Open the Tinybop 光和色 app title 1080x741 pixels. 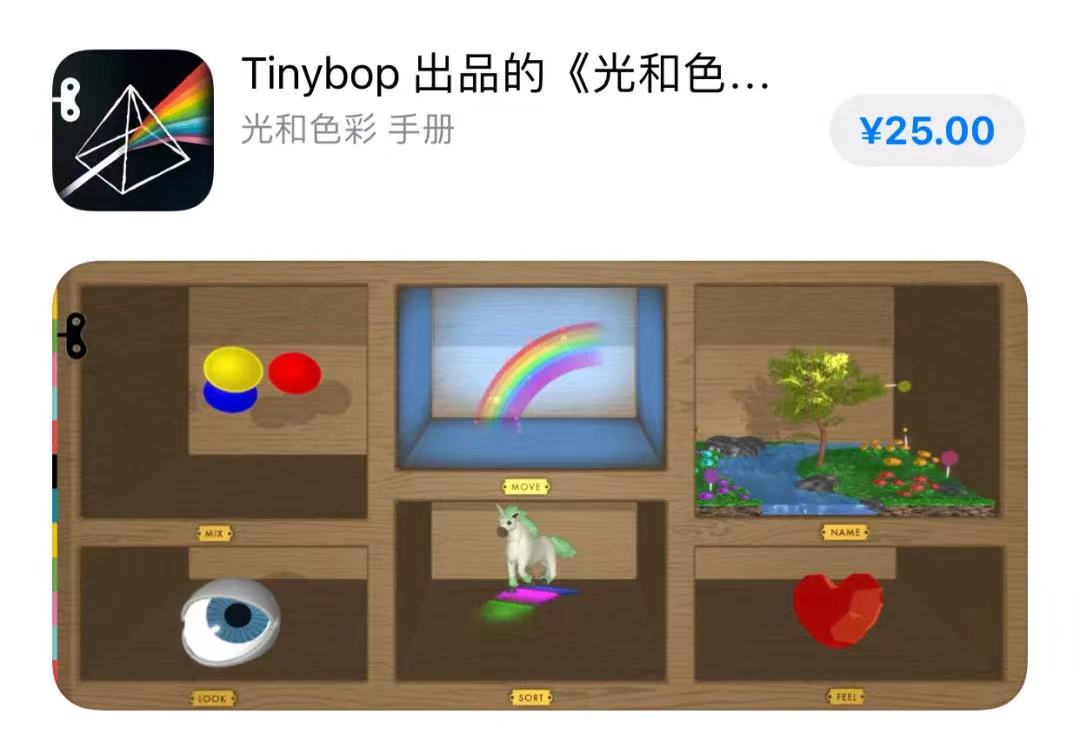505,76
